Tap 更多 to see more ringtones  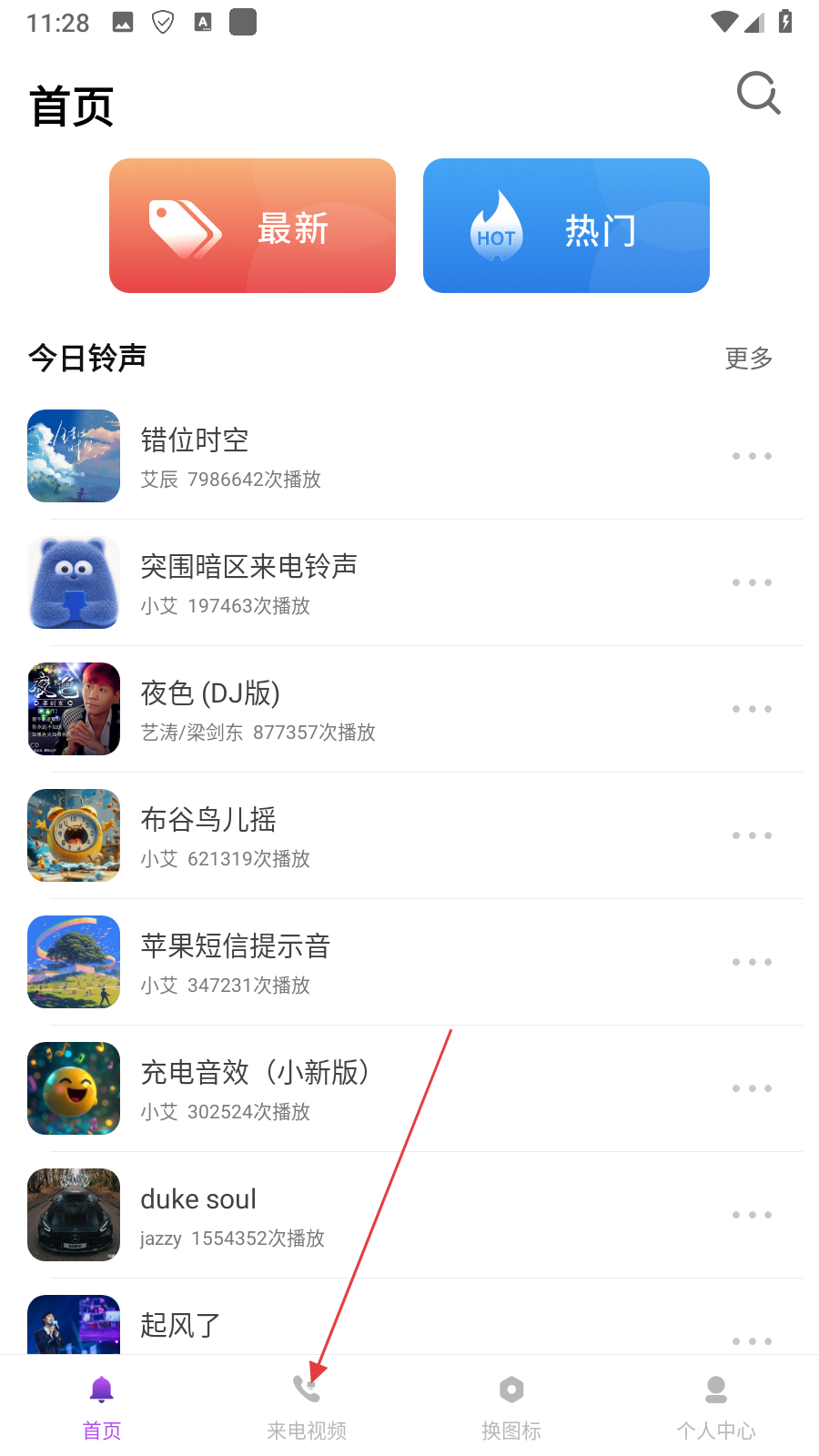click(748, 359)
